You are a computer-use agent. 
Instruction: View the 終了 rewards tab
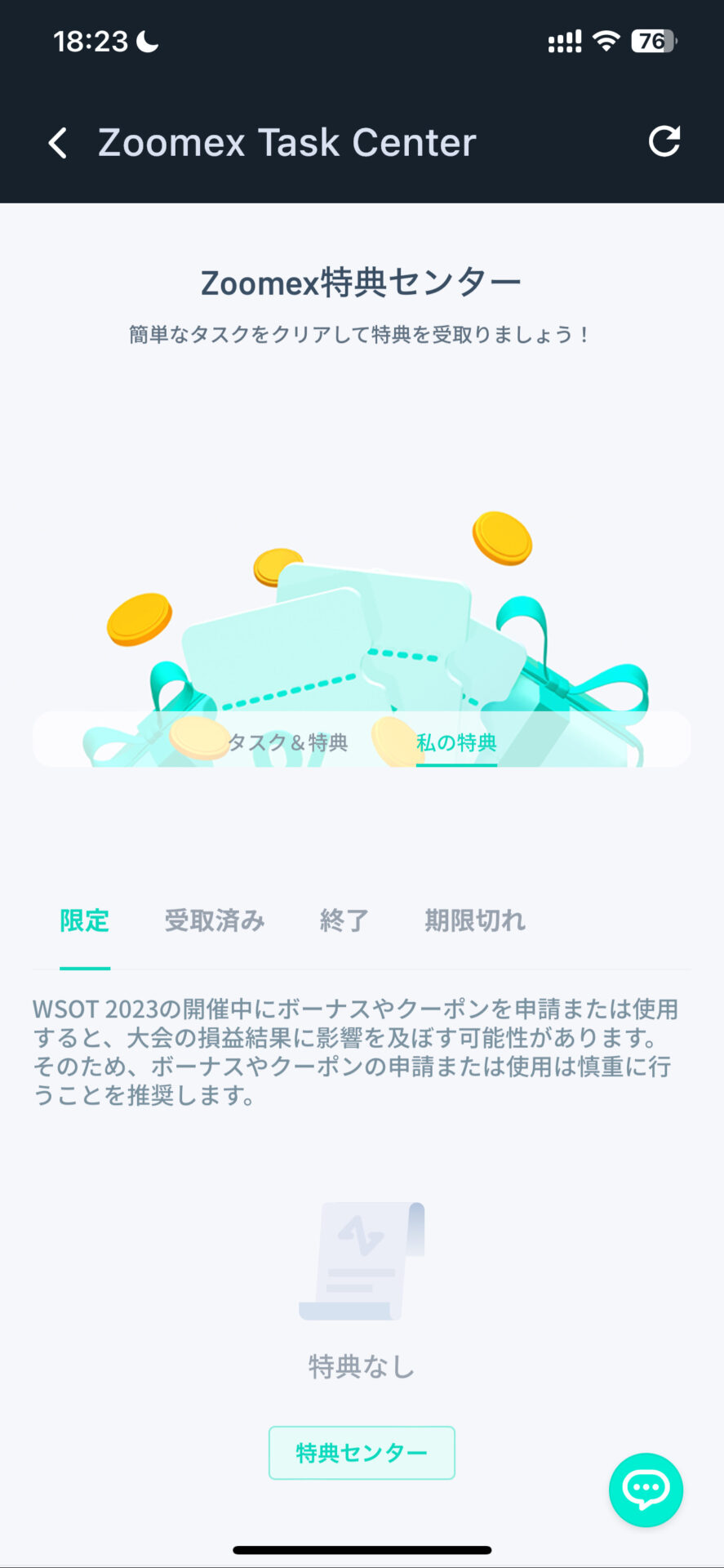coord(344,921)
